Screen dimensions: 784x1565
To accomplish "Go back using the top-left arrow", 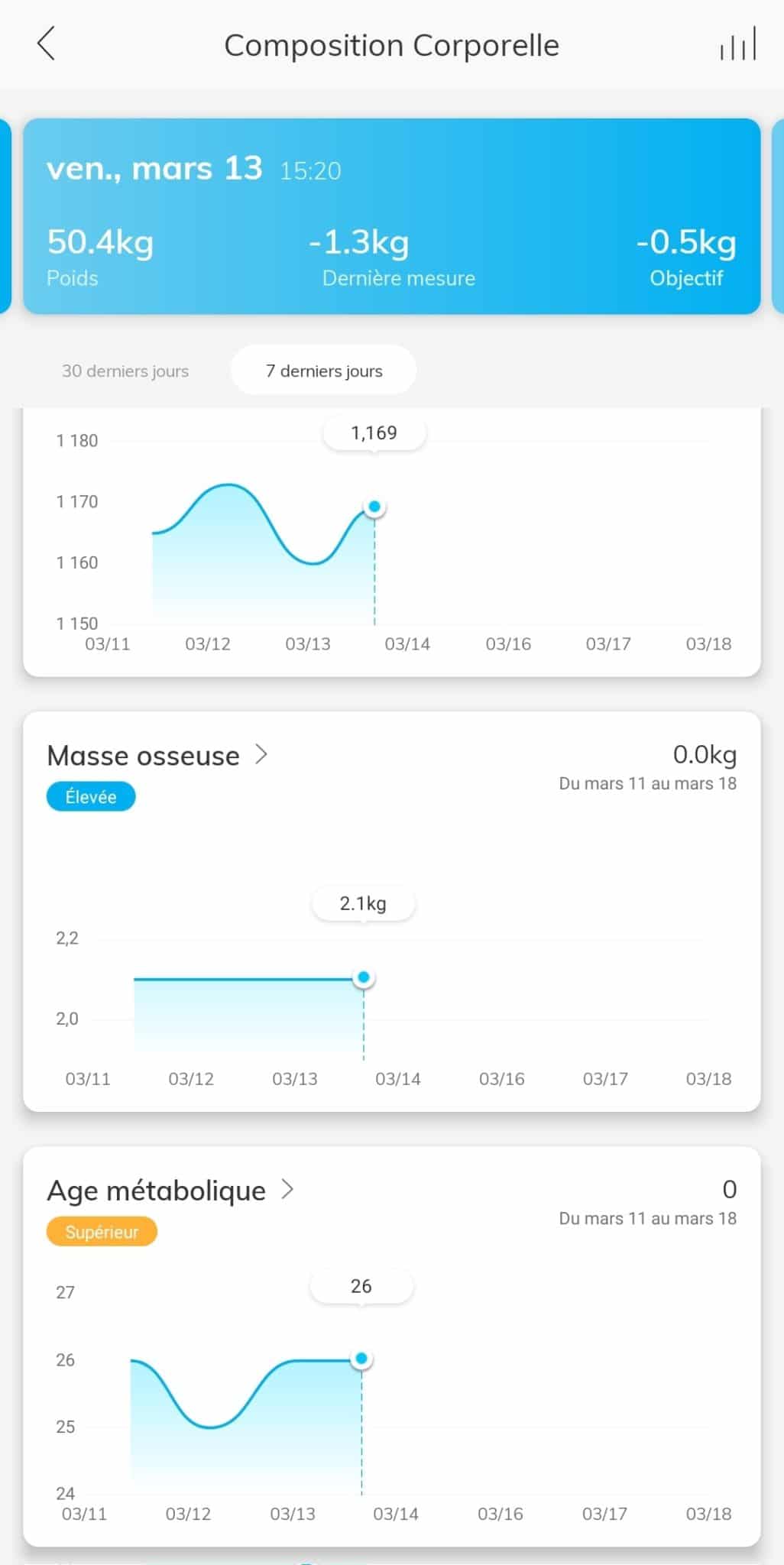I will 47,44.
